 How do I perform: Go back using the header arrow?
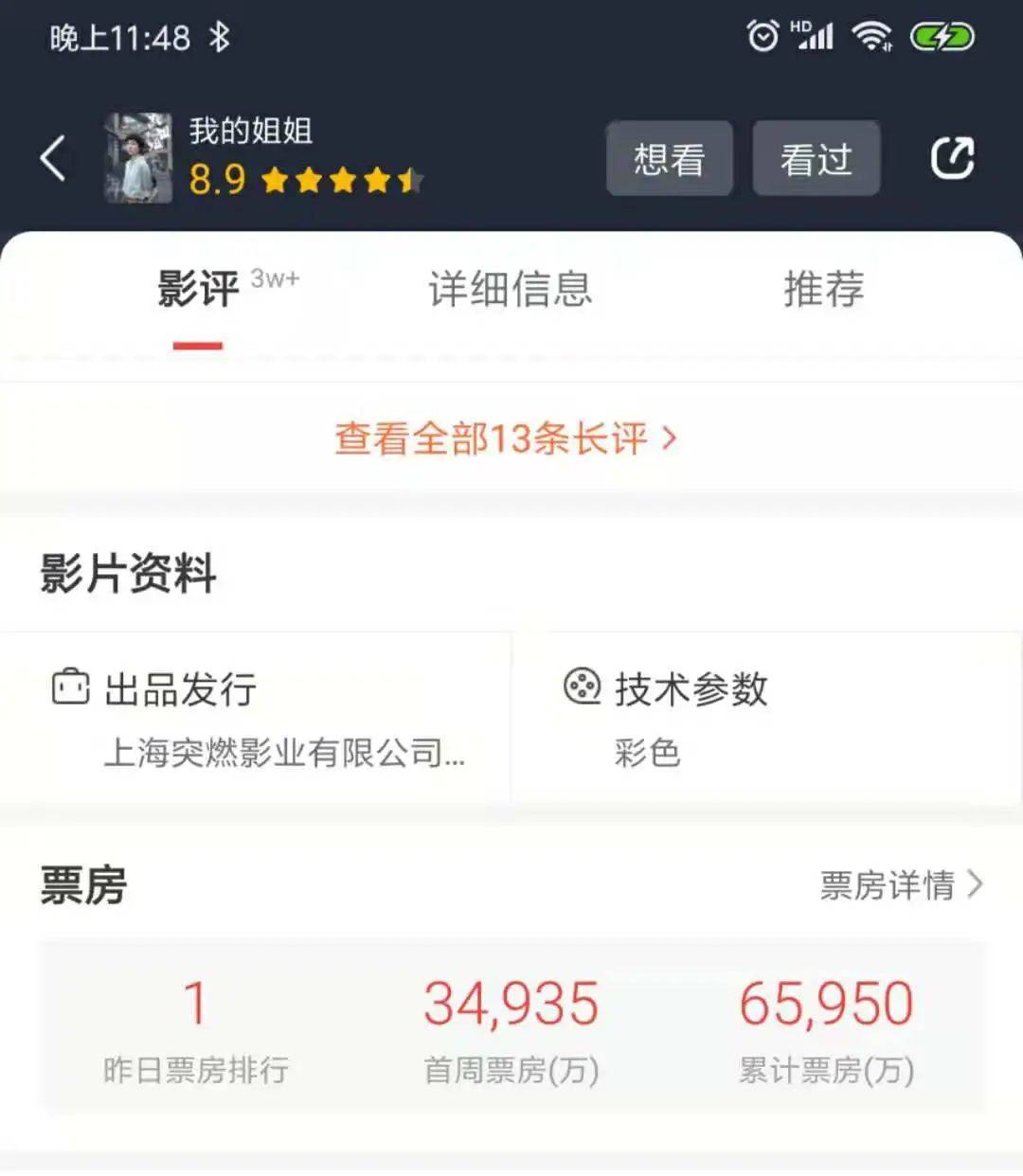point(54,158)
